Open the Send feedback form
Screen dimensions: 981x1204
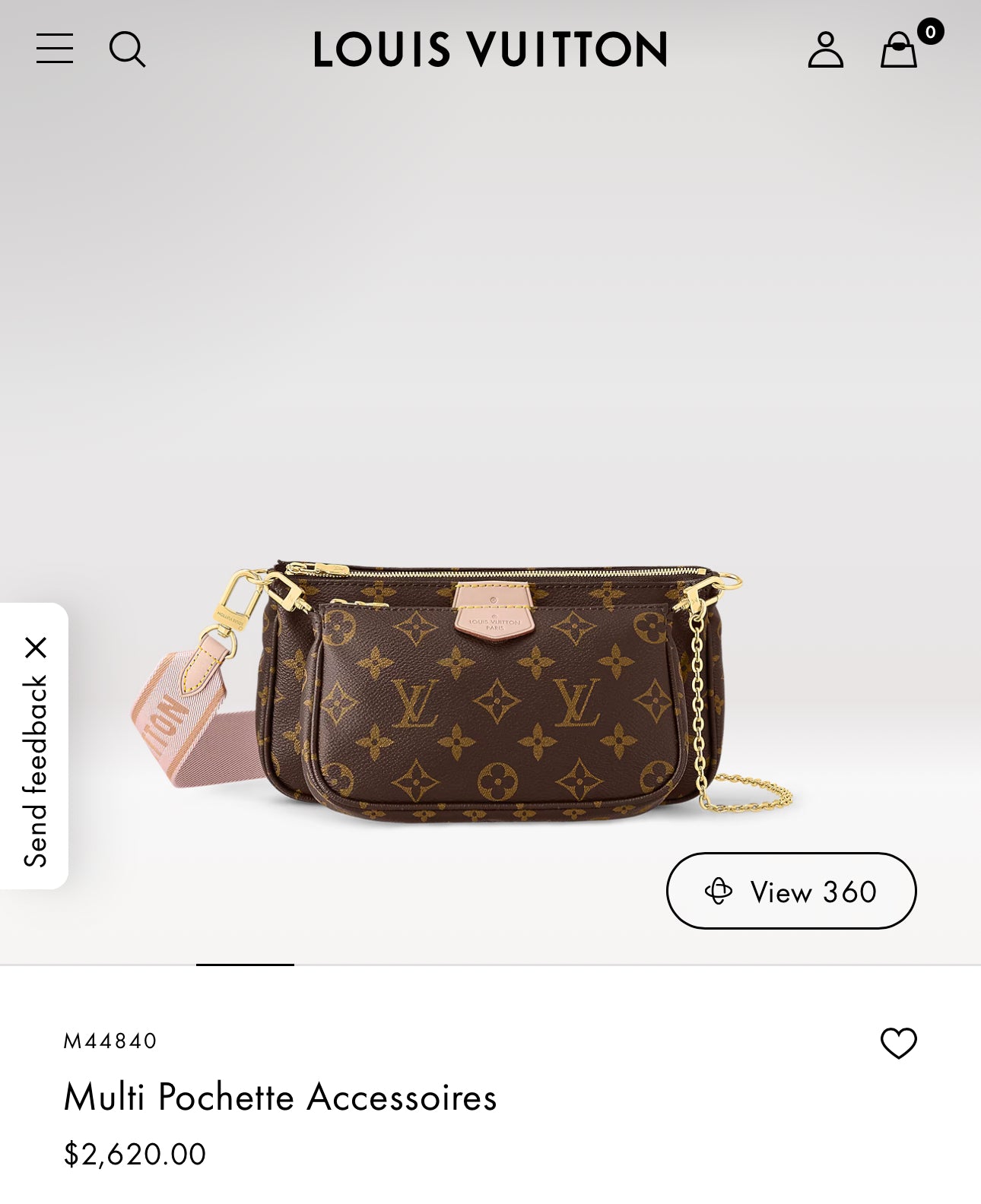click(x=35, y=772)
